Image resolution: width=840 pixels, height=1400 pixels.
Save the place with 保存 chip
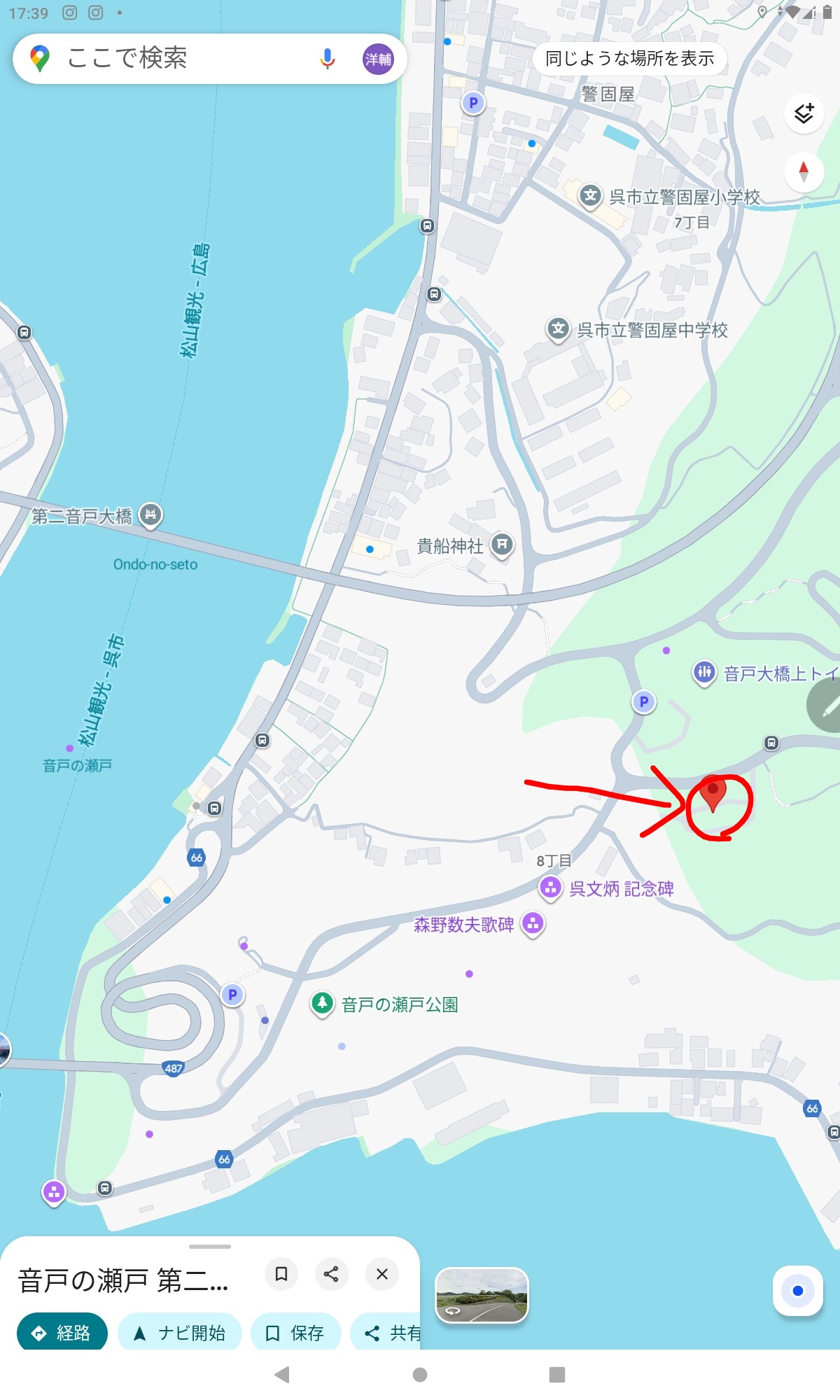coord(295,1333)
